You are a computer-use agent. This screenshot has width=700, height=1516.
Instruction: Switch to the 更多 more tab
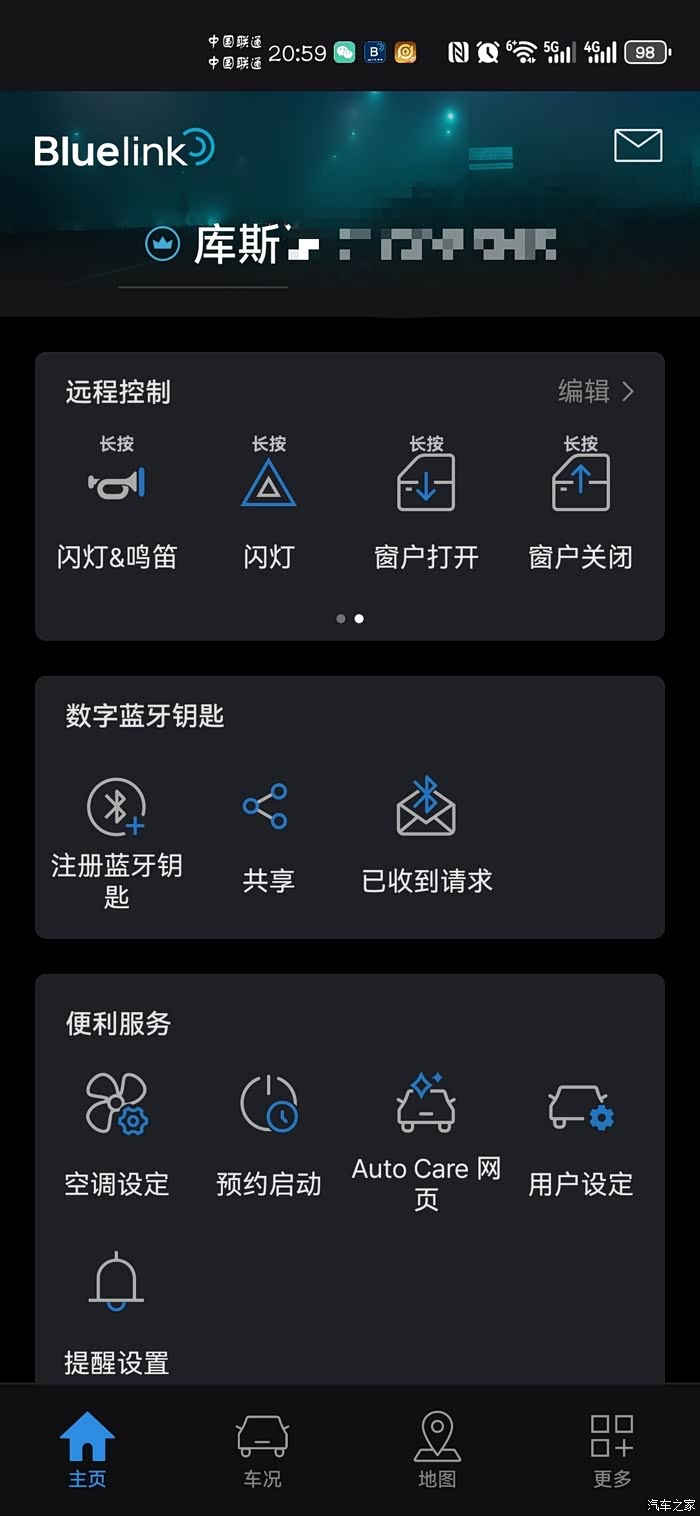click(611, 1449)
